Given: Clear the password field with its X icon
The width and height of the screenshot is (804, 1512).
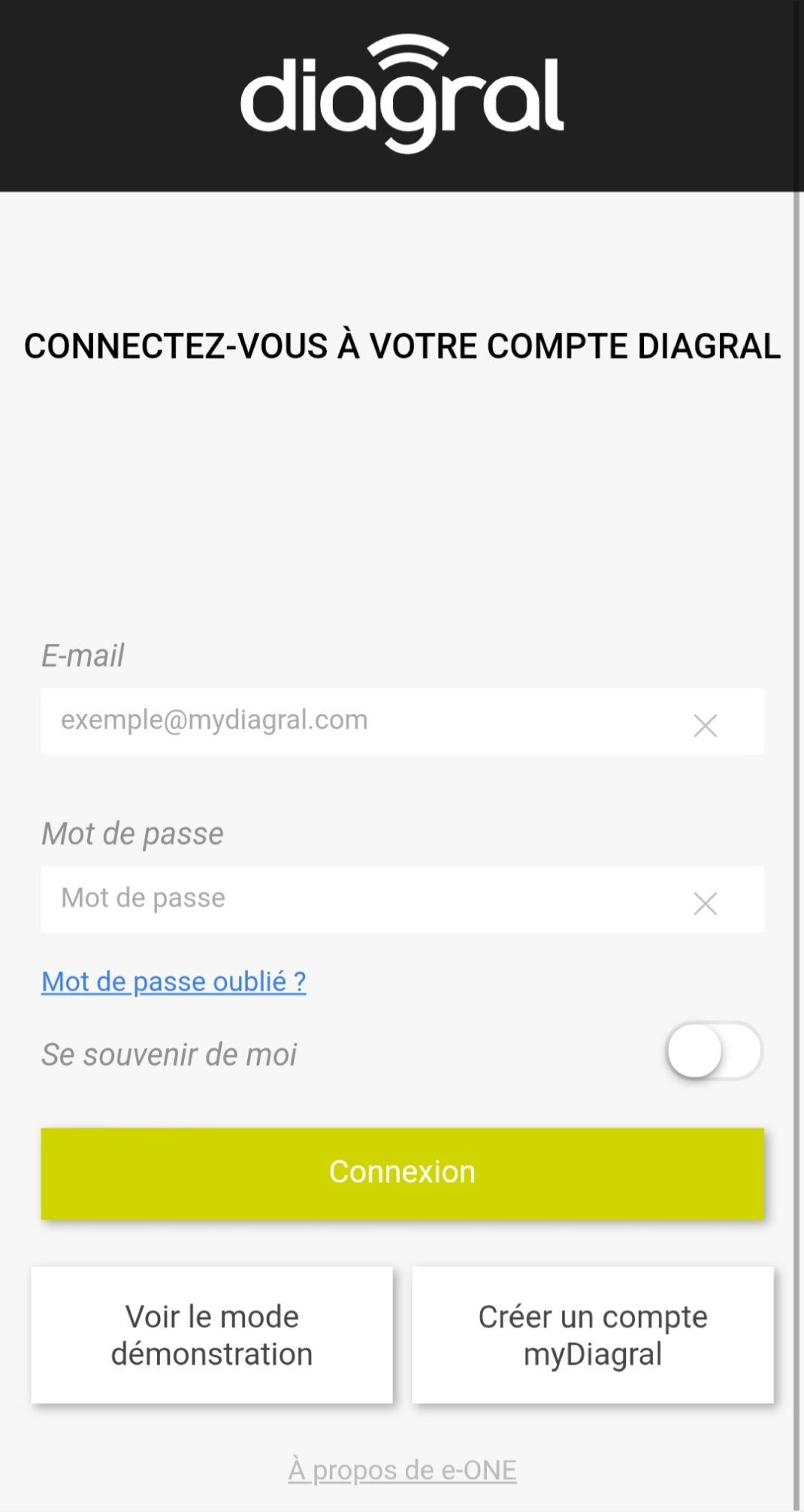Looking at the screenshot, I should click(705, 903).
